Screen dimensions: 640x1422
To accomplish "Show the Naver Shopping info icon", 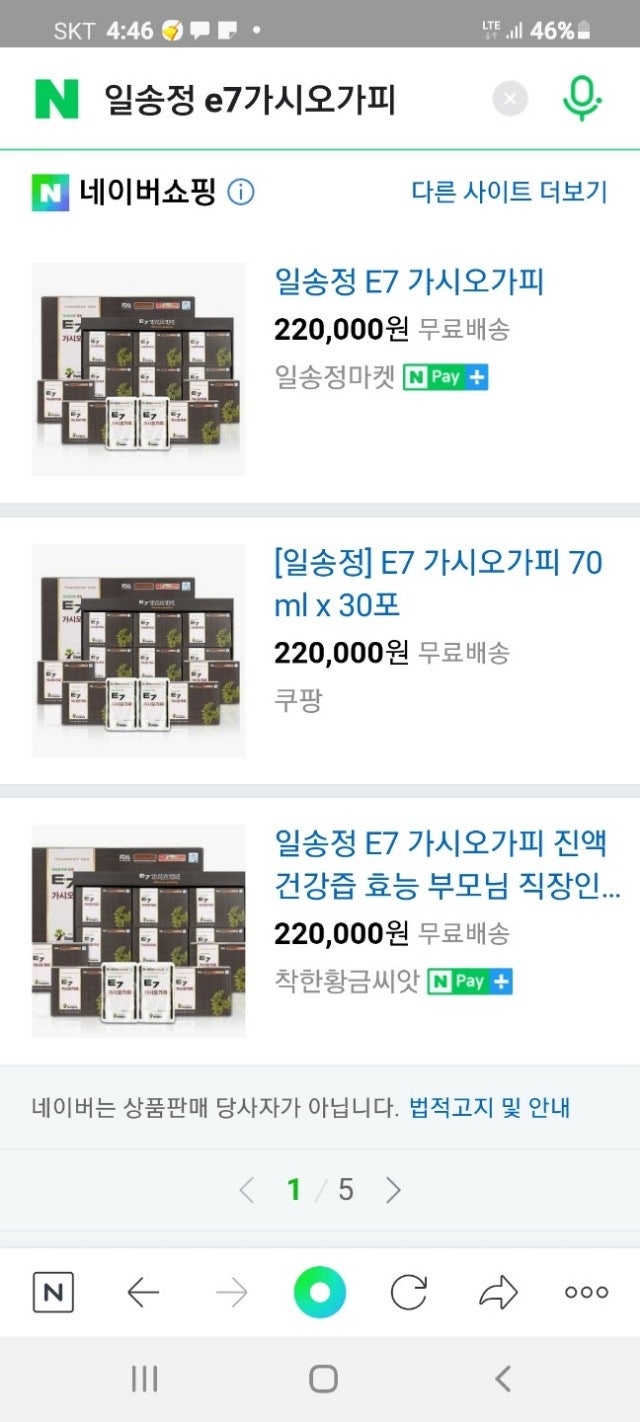I will coord(241,192).
